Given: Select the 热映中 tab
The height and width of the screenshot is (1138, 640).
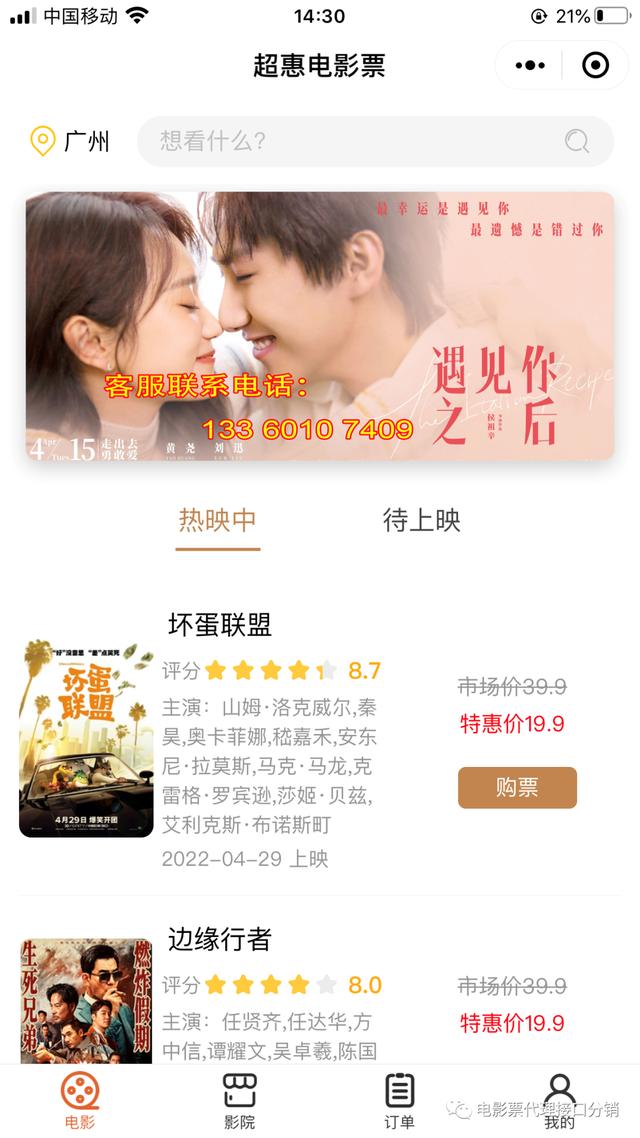Looking at the screenshot, I should point(218,520).
